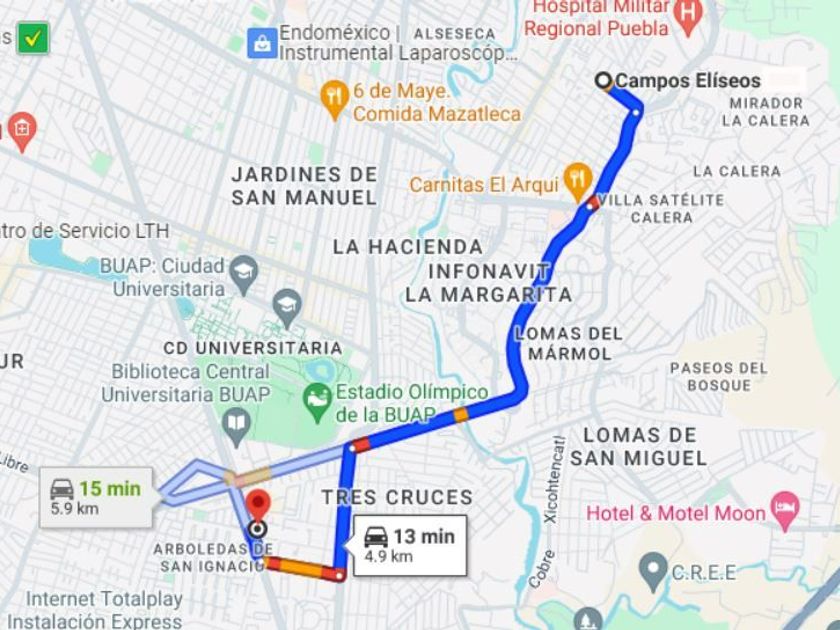
Task: Open the Endoméxico Instrumental store marker
Action: pyautogui.click(x=262, y=43)
